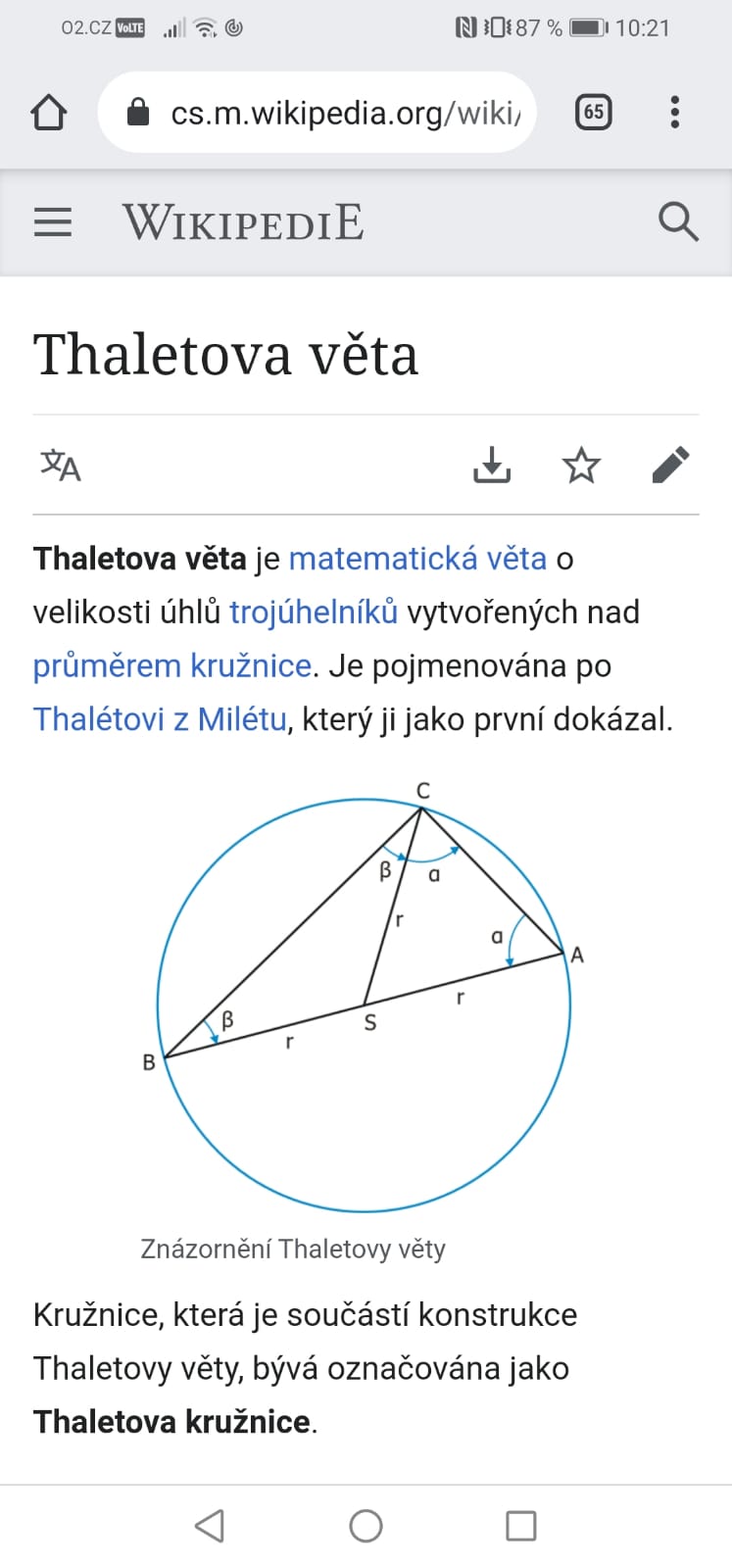This screenshot has width=732, height=1568.
Task: Open the matematická věta link
Action: coord(417,559)
